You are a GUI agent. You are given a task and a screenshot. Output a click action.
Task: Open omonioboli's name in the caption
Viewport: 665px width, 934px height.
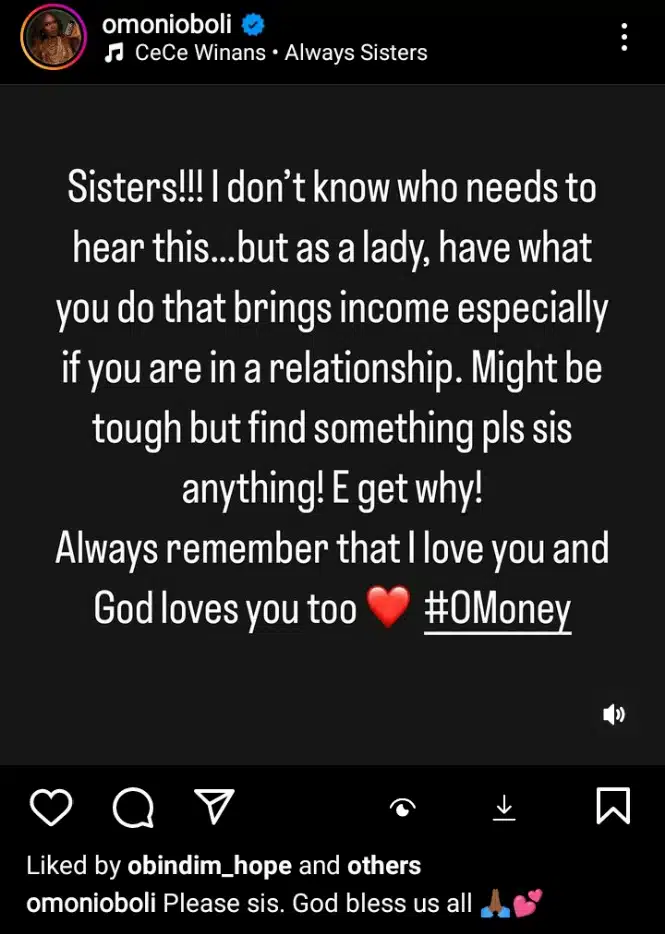91,903
